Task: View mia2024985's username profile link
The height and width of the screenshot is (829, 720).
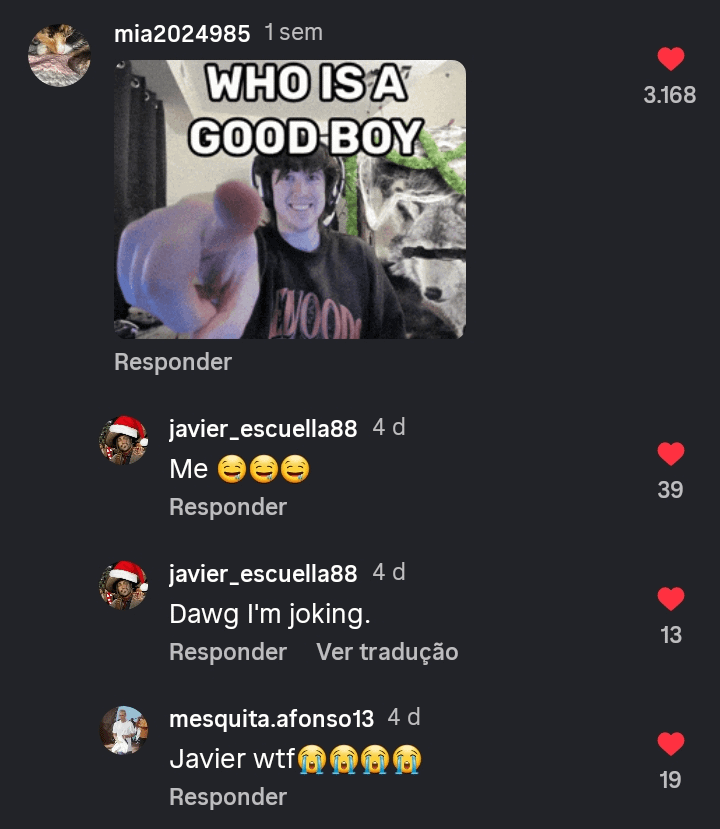Action: [182, 34]
